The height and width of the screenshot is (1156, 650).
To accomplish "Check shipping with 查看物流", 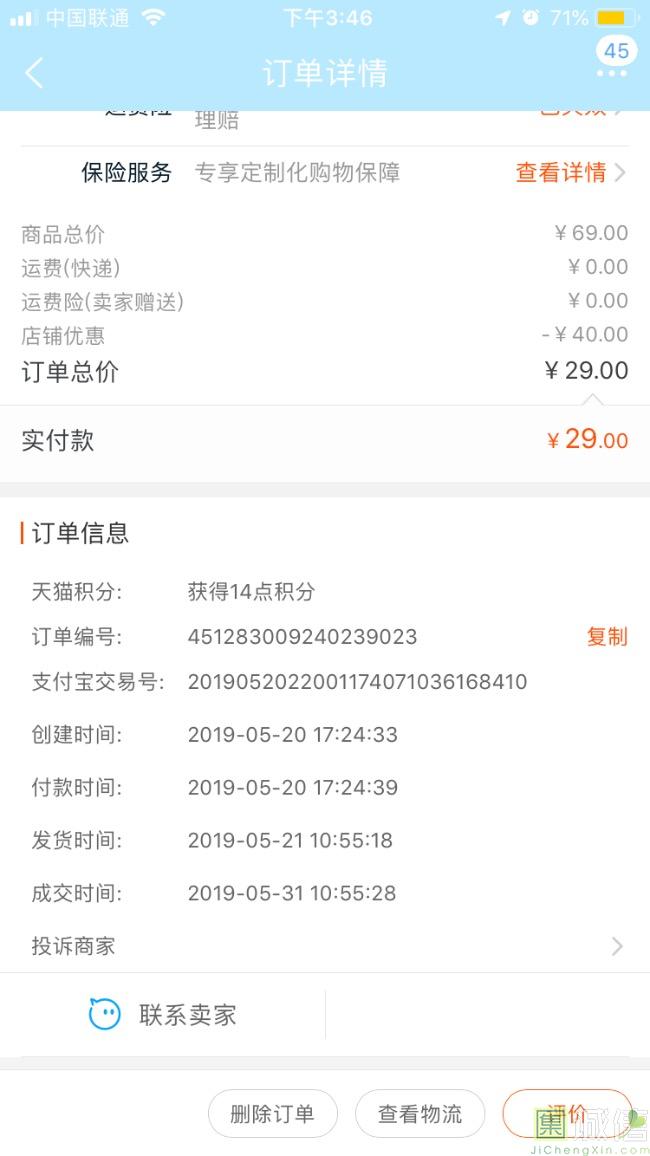I will pos(420,1114).
